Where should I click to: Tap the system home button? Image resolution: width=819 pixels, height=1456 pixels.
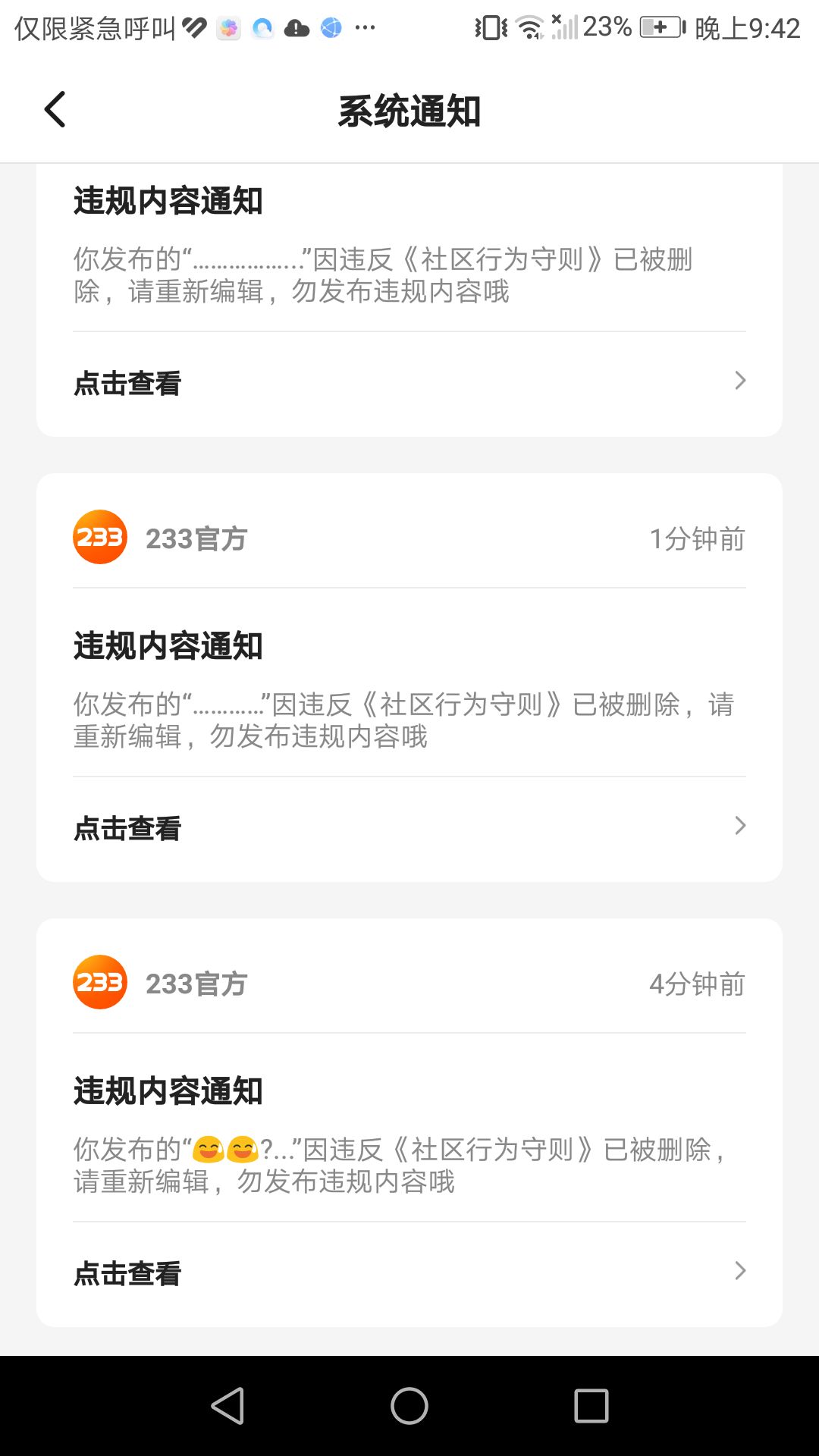coord(409,1406)
